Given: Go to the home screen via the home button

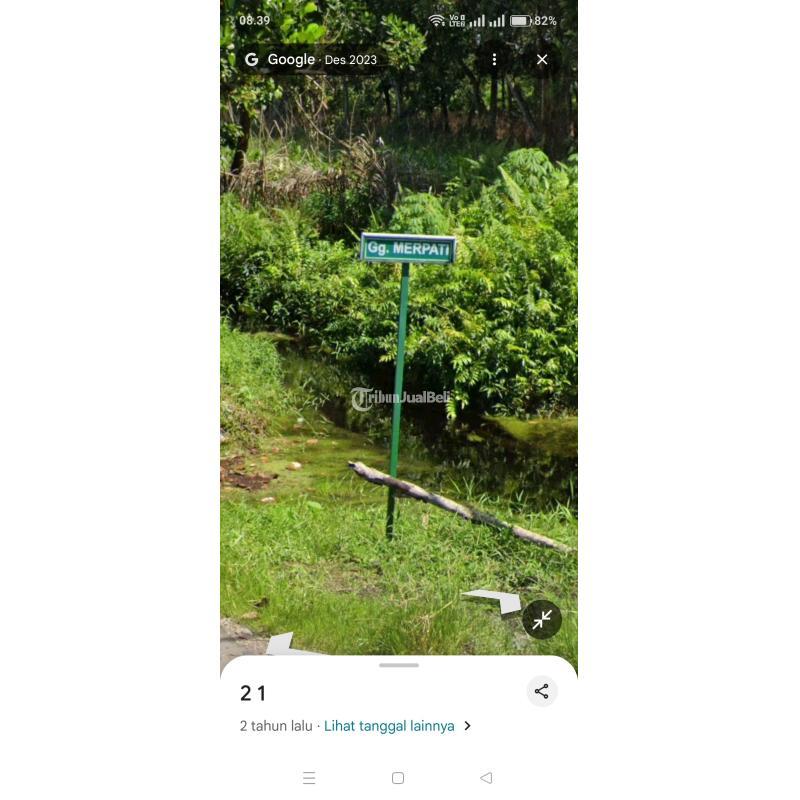Looking at the screenshot, I should tap(398, 778).
